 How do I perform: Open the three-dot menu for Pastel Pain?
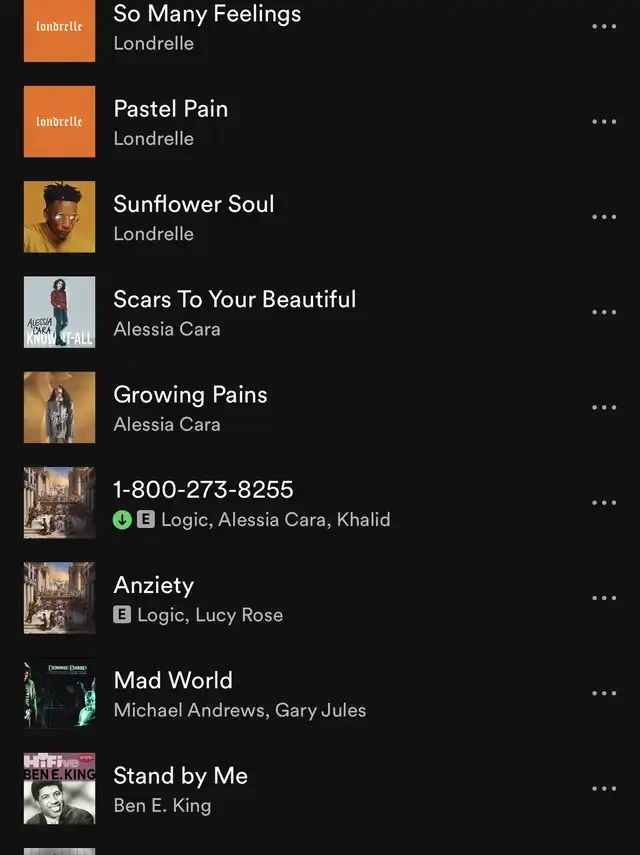[x=604, y=122]
